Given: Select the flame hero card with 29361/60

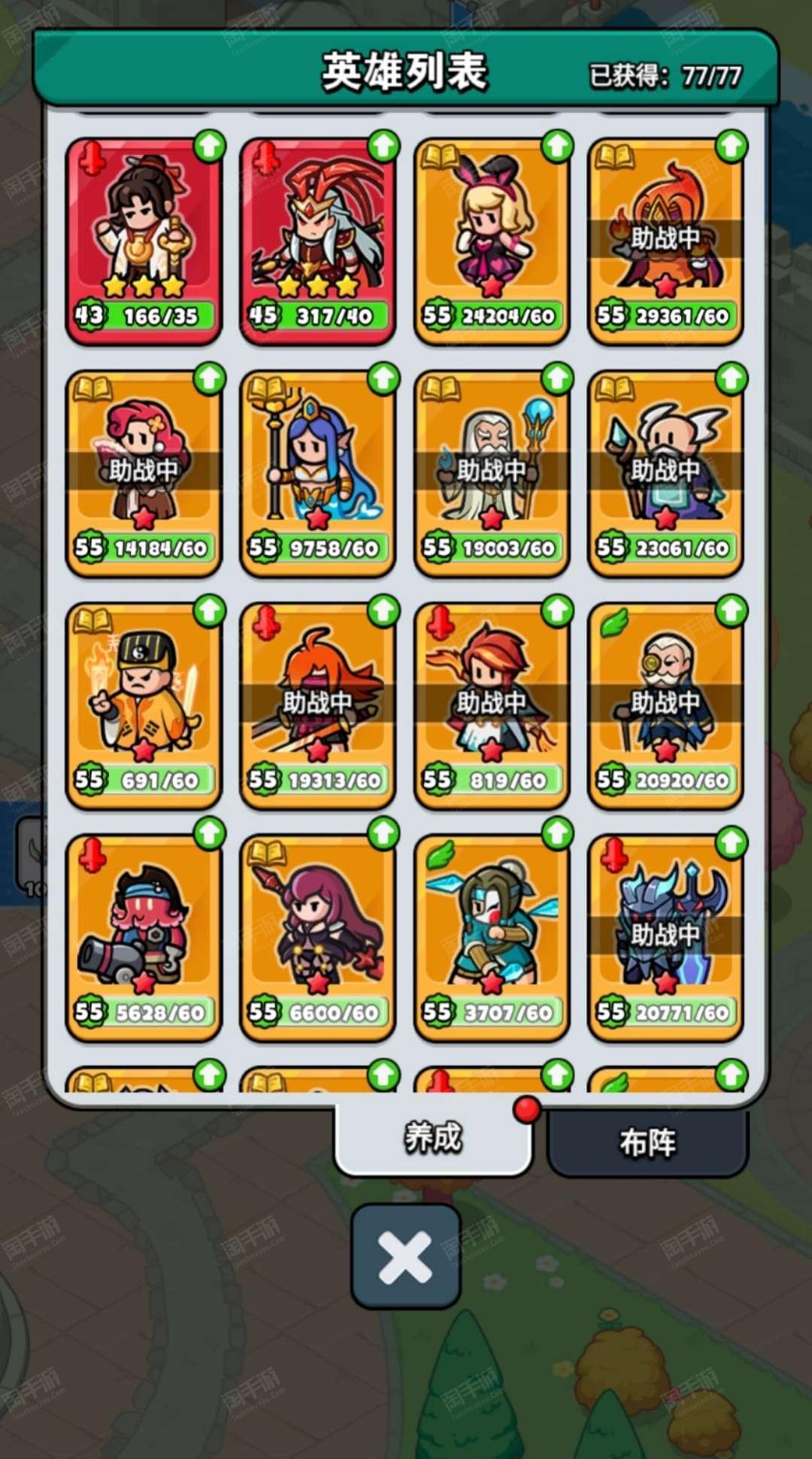Looking at the screenshot, I should (x=665, y=241).
